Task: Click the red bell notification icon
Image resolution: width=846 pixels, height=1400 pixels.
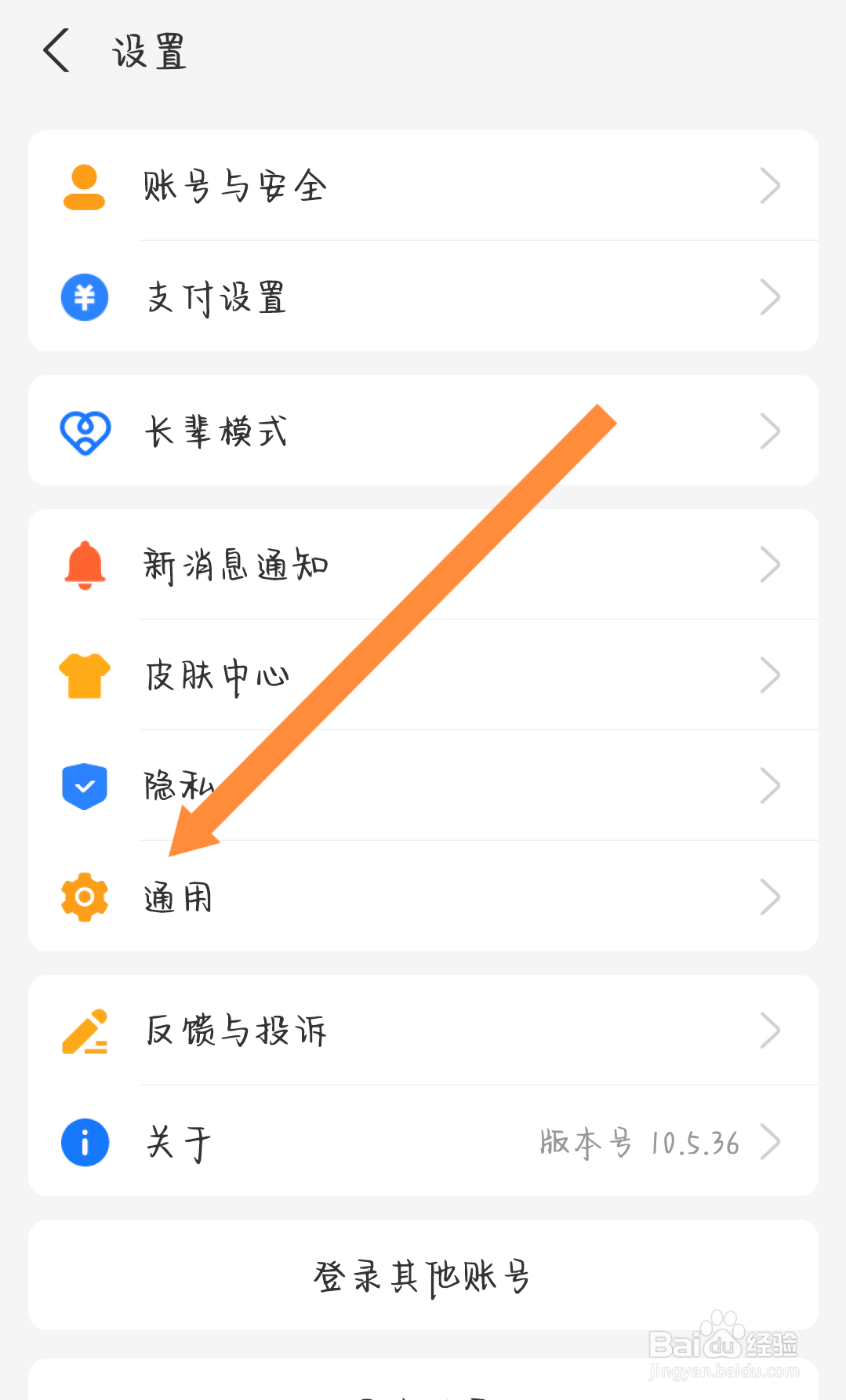Action: (84, 564)
